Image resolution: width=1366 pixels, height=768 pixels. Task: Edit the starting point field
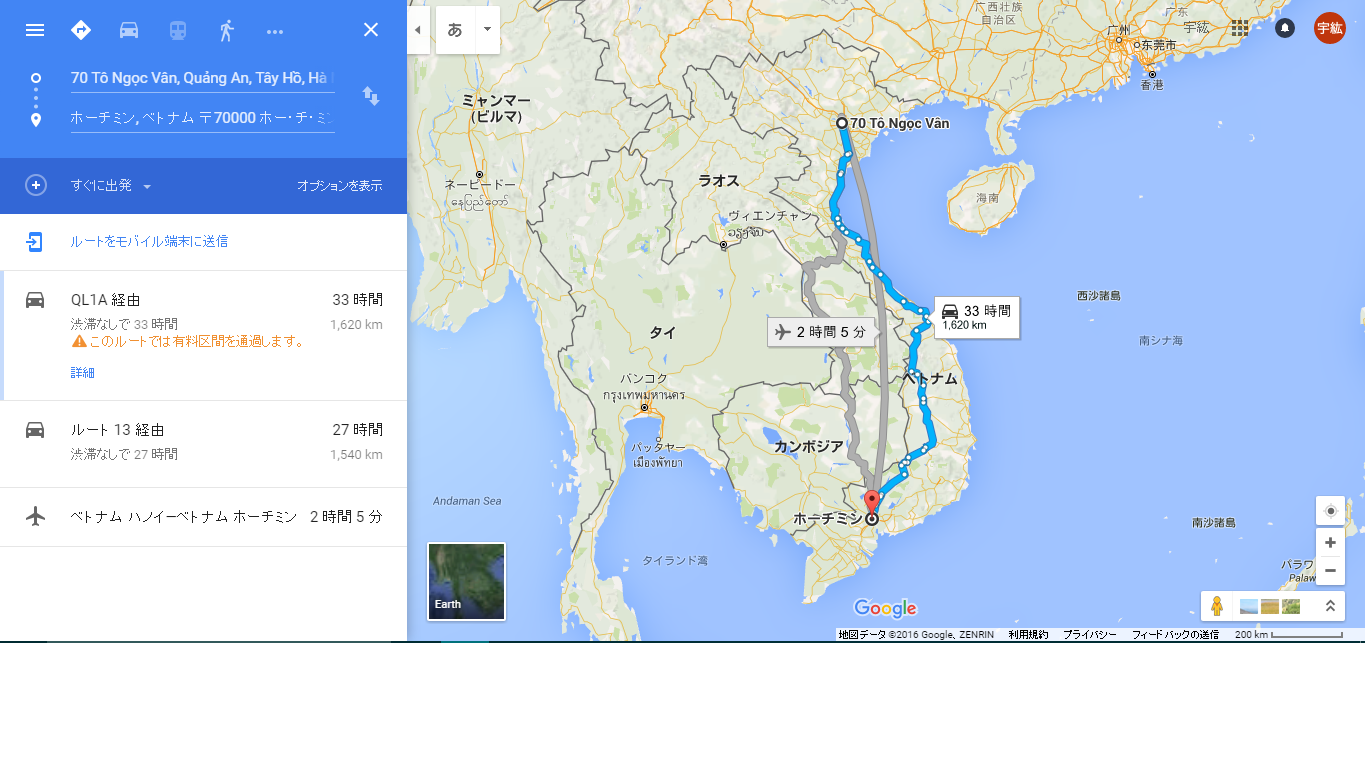pos(201,78)
